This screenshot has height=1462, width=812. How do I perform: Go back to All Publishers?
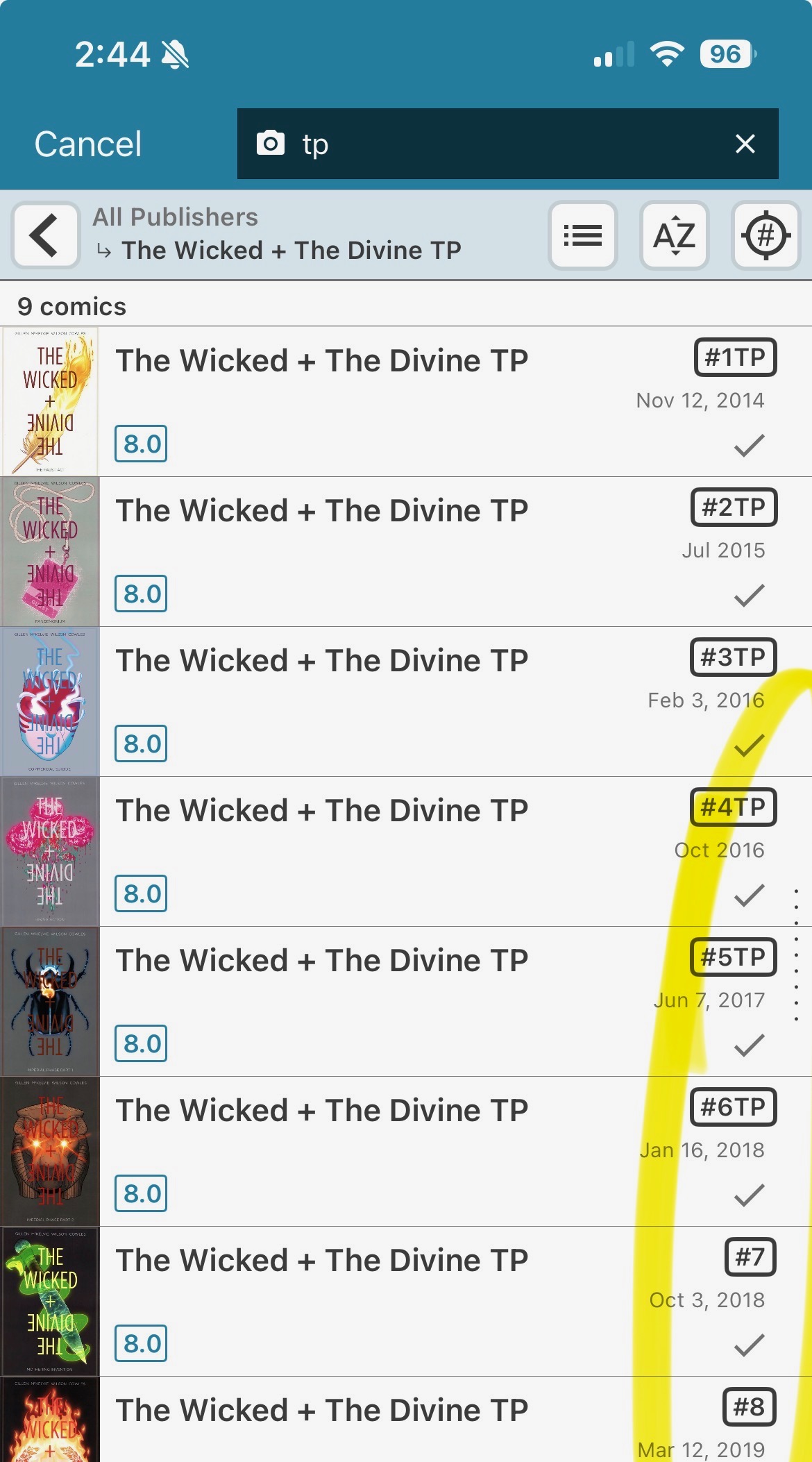pyautogui.click(x=46, y=235)
